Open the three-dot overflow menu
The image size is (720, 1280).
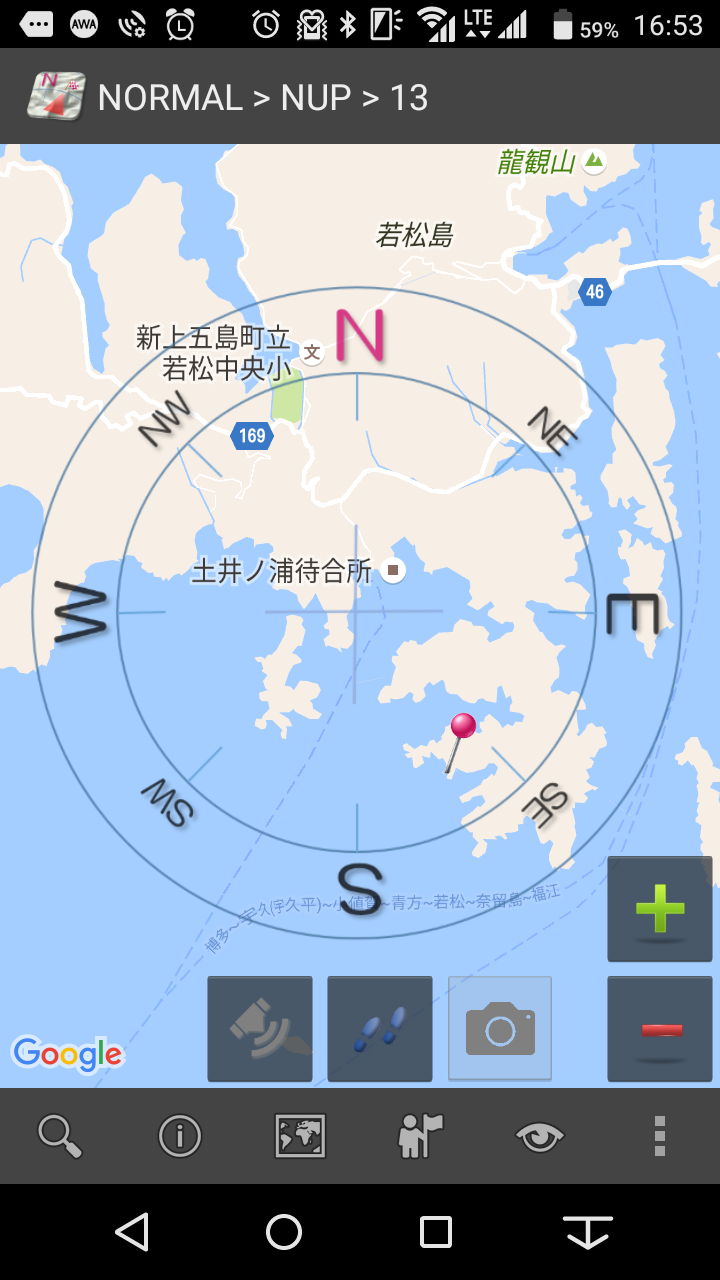(659, 1136)
